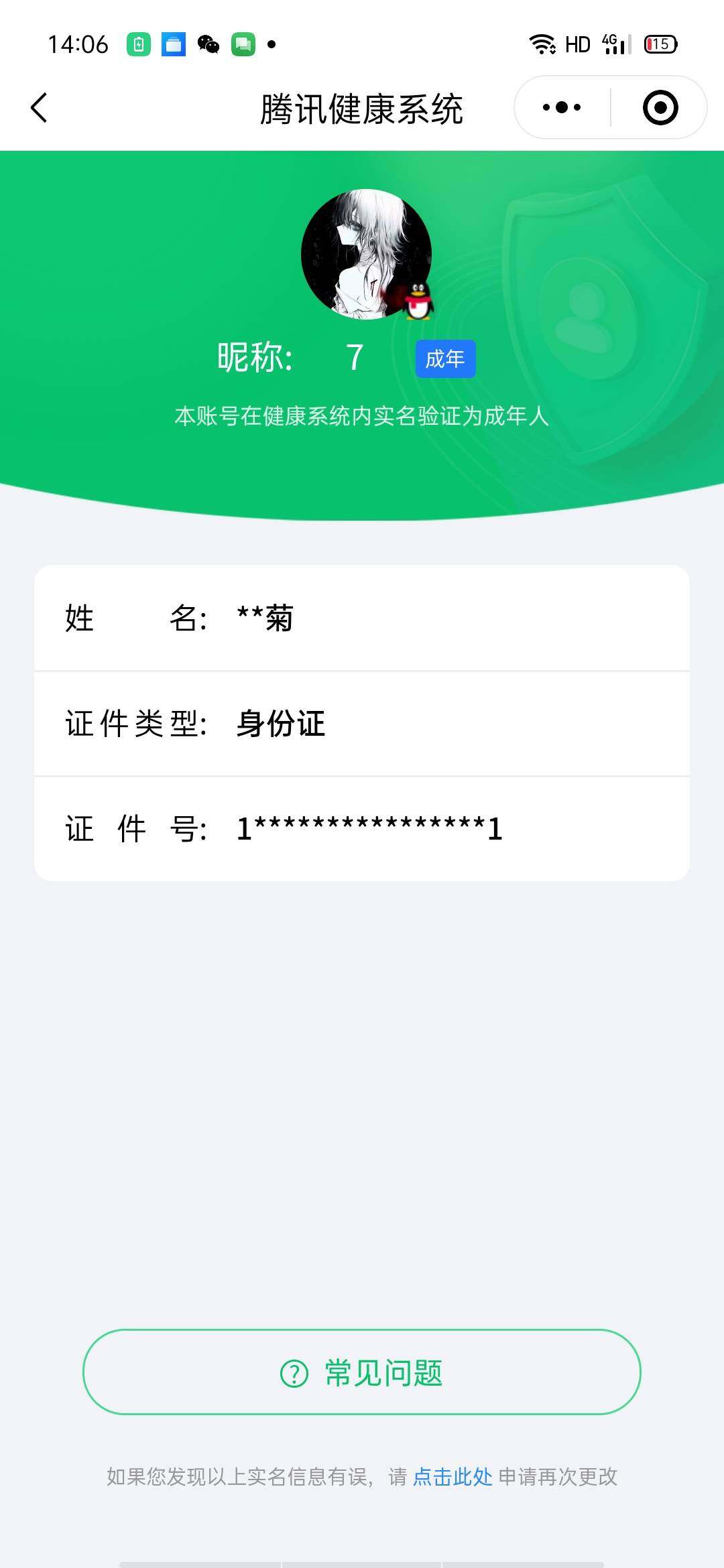
Task: Click the circular capsule close button
Action: (660, 107)
